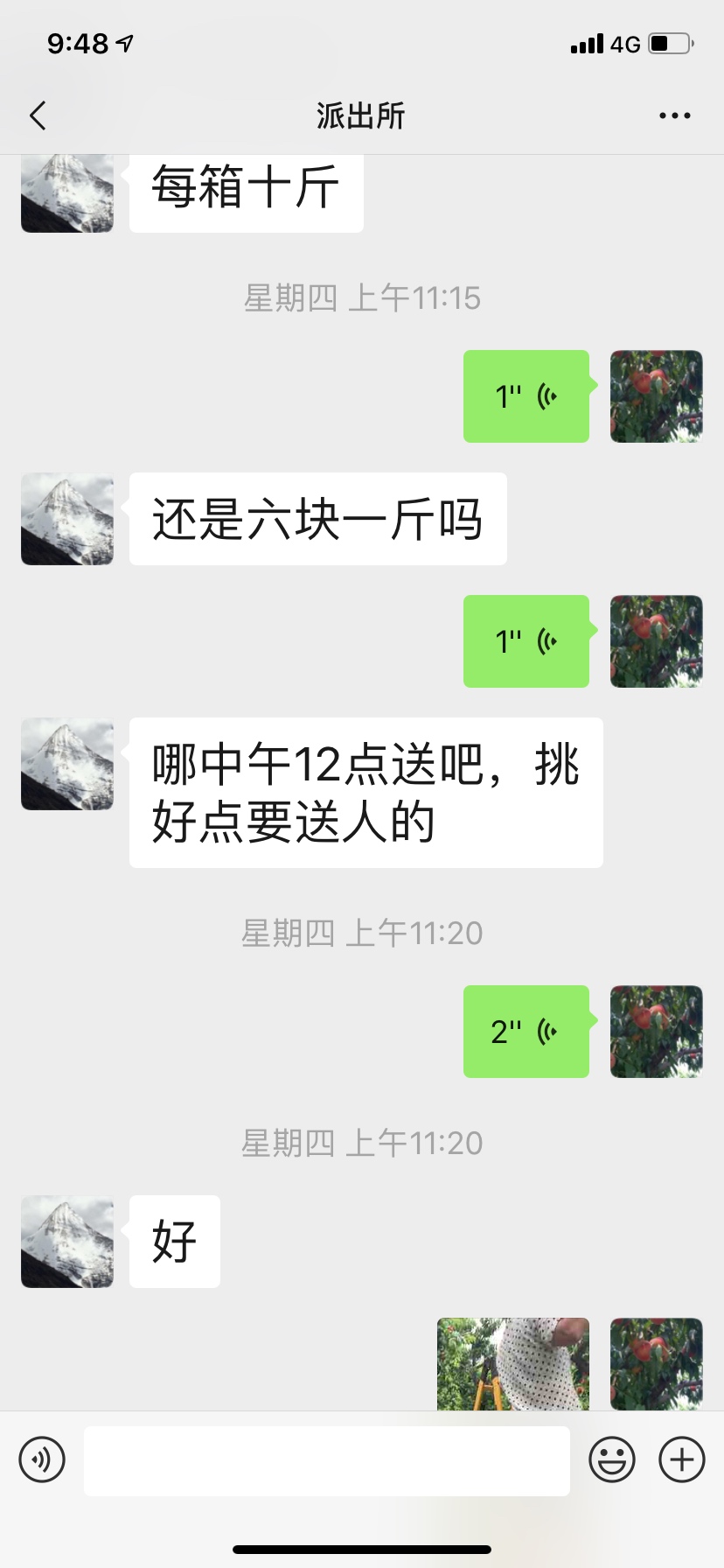Open your own avatar beside the 2" message
The image size is (724, 1568).
coord(656,1032)
